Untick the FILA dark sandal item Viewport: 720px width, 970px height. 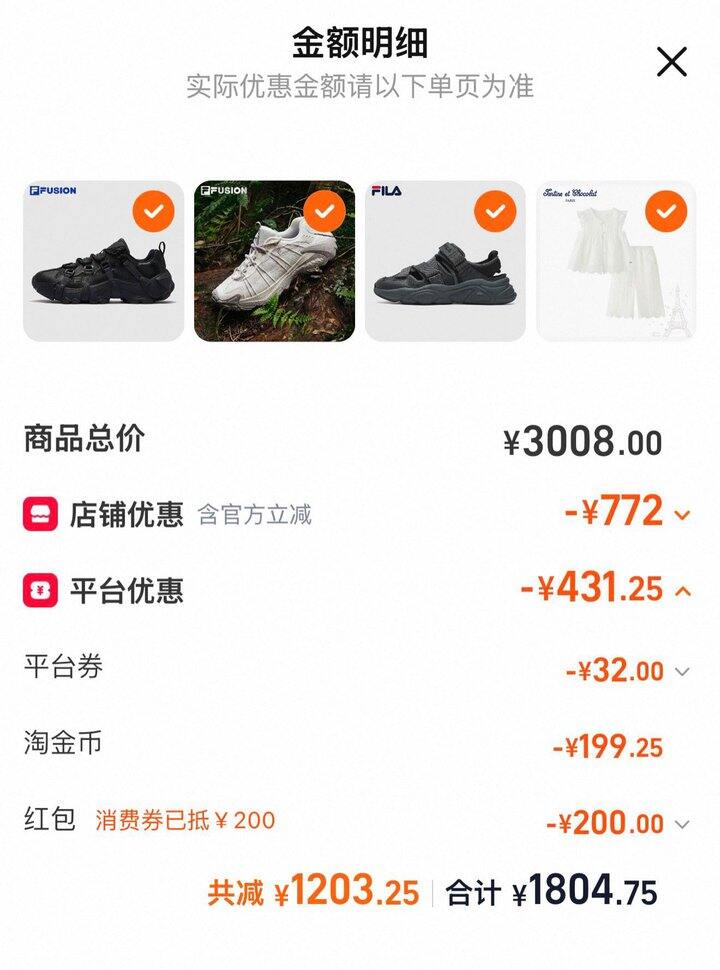[x=495, y=211]
